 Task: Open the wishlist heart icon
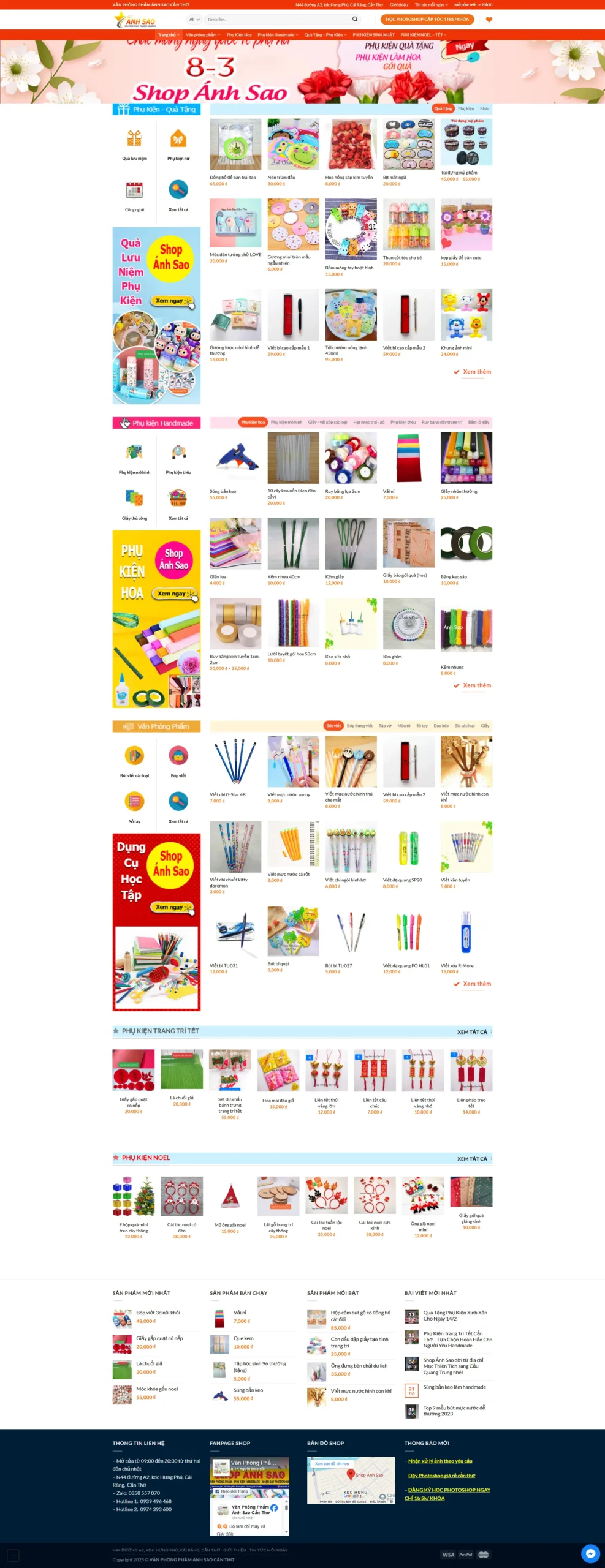pos(489,20)
